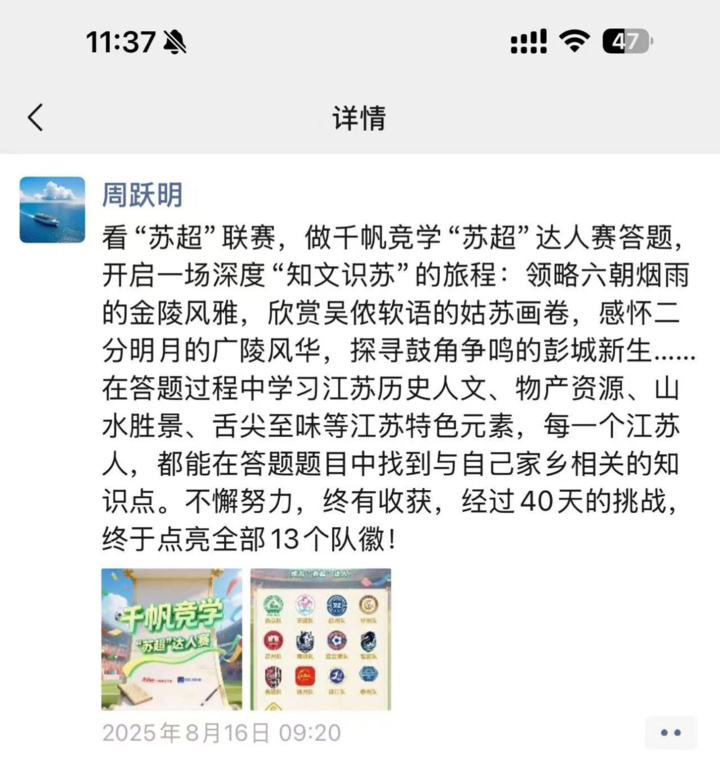Image resolution: width=720 pixels, height=778 pixels.
Task: View the team badges screenshot image
Action: [320, 639]
